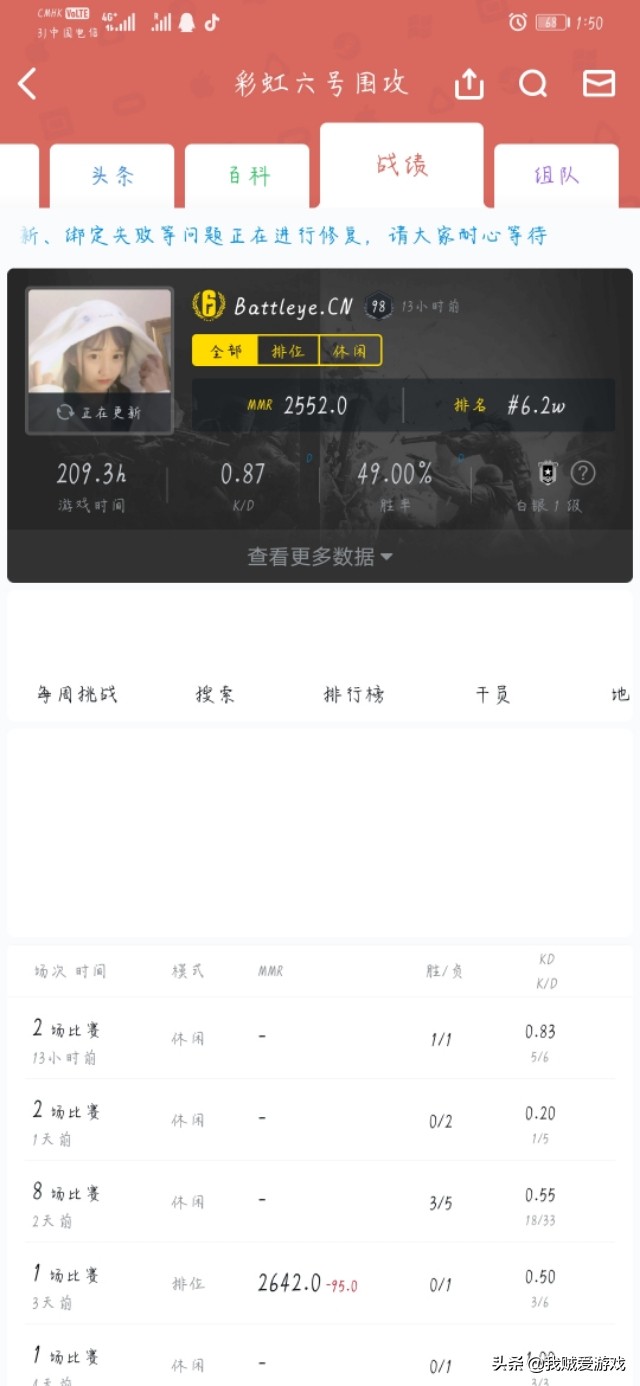Filter stats by 休闲
Viewport: 640px width, 1386px height.
coord(350,351)
